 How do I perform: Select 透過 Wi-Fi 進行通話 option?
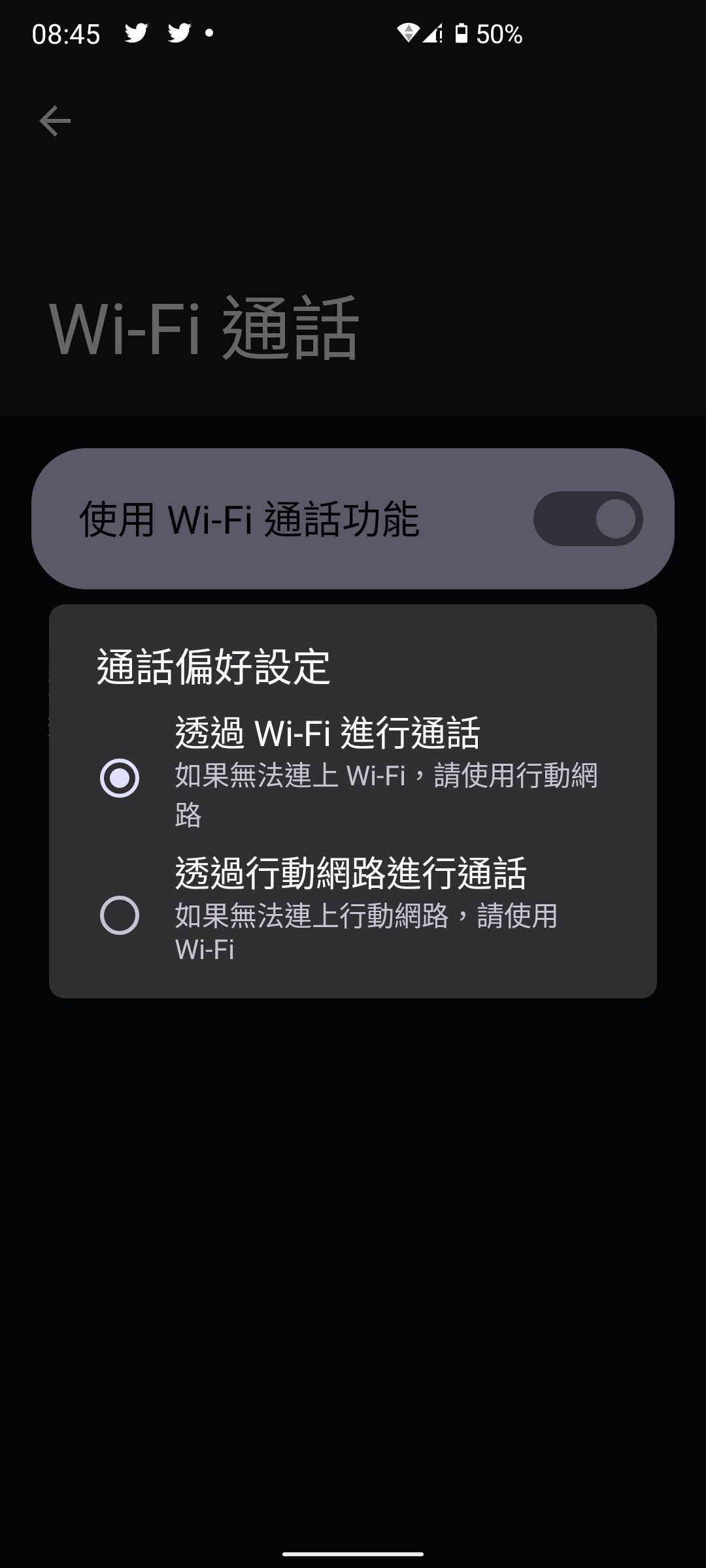tap(120, 777)
